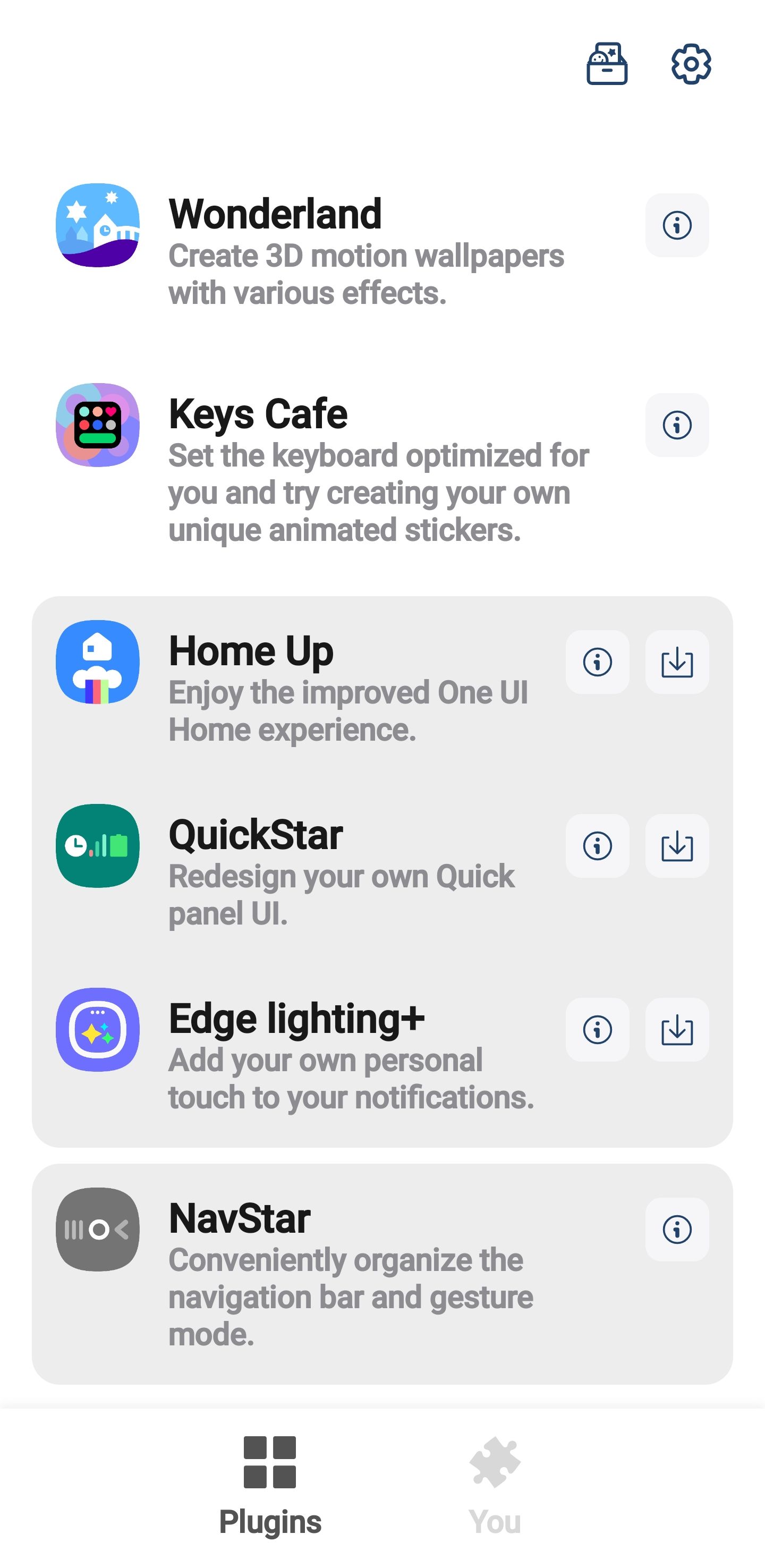The height and width of the screenshot is (1568, 765).
Task: Open the Good Lock settings gear
Action: pyautogui.click(x=691, y=63)
